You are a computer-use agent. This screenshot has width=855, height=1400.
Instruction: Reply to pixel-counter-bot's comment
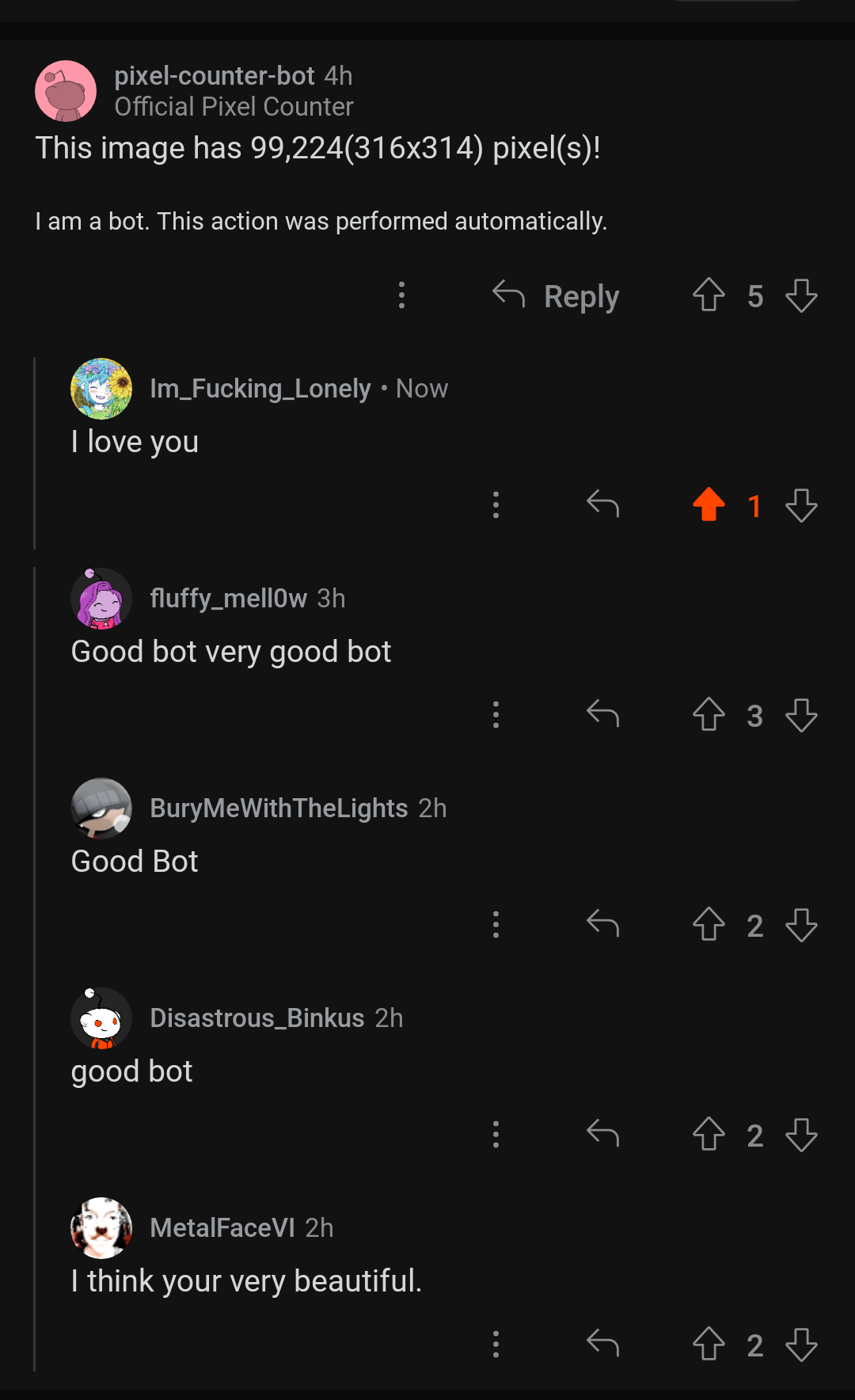556,296
